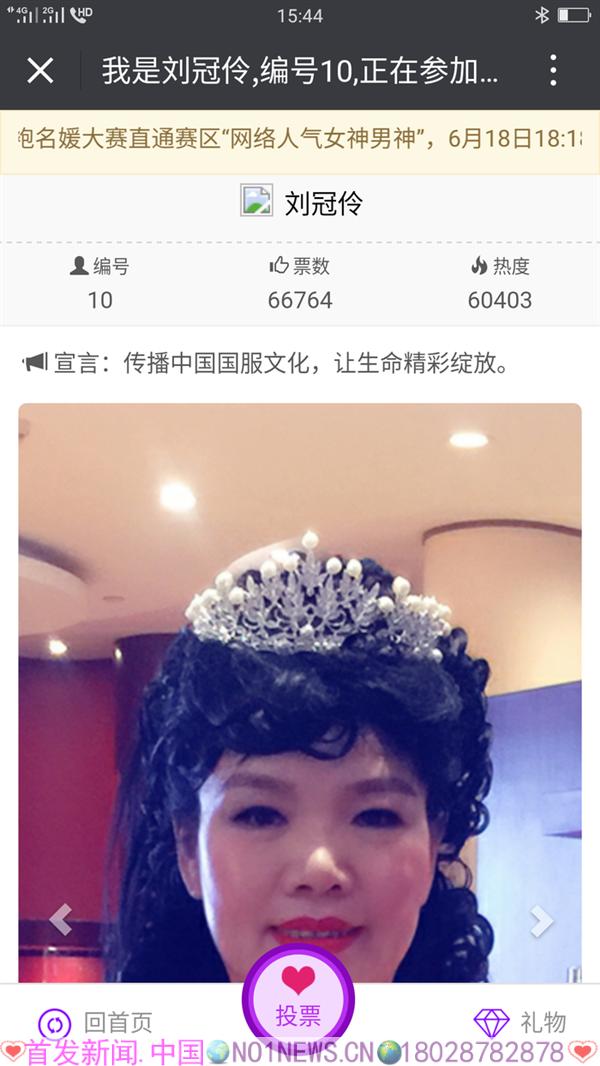Go to 回首页 home page

click(96, 1022)
